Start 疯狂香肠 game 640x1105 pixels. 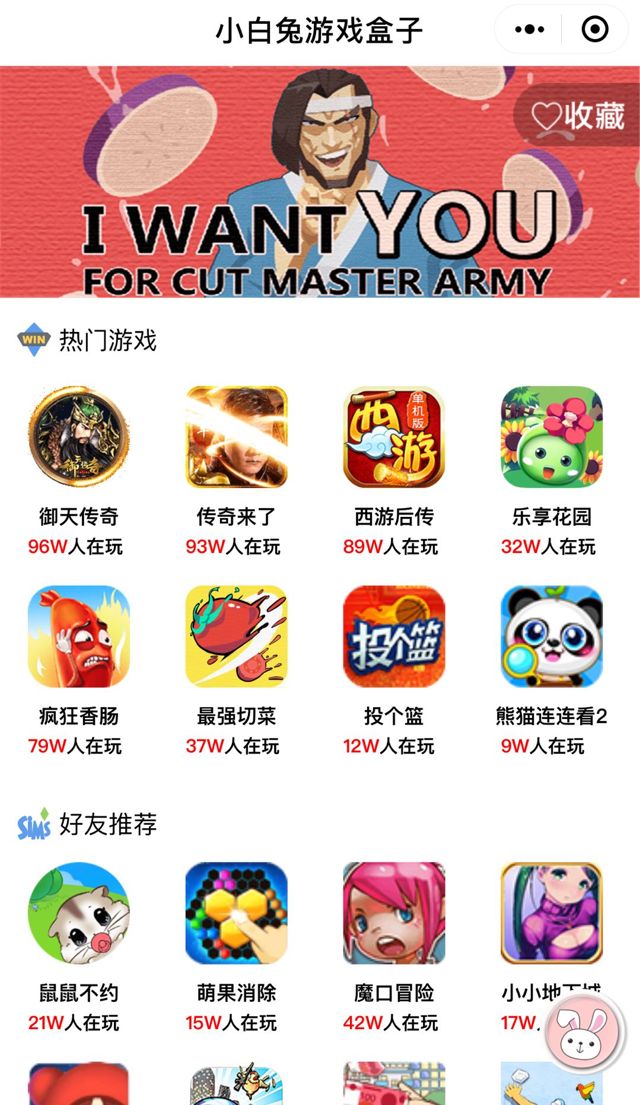(79, 637)
